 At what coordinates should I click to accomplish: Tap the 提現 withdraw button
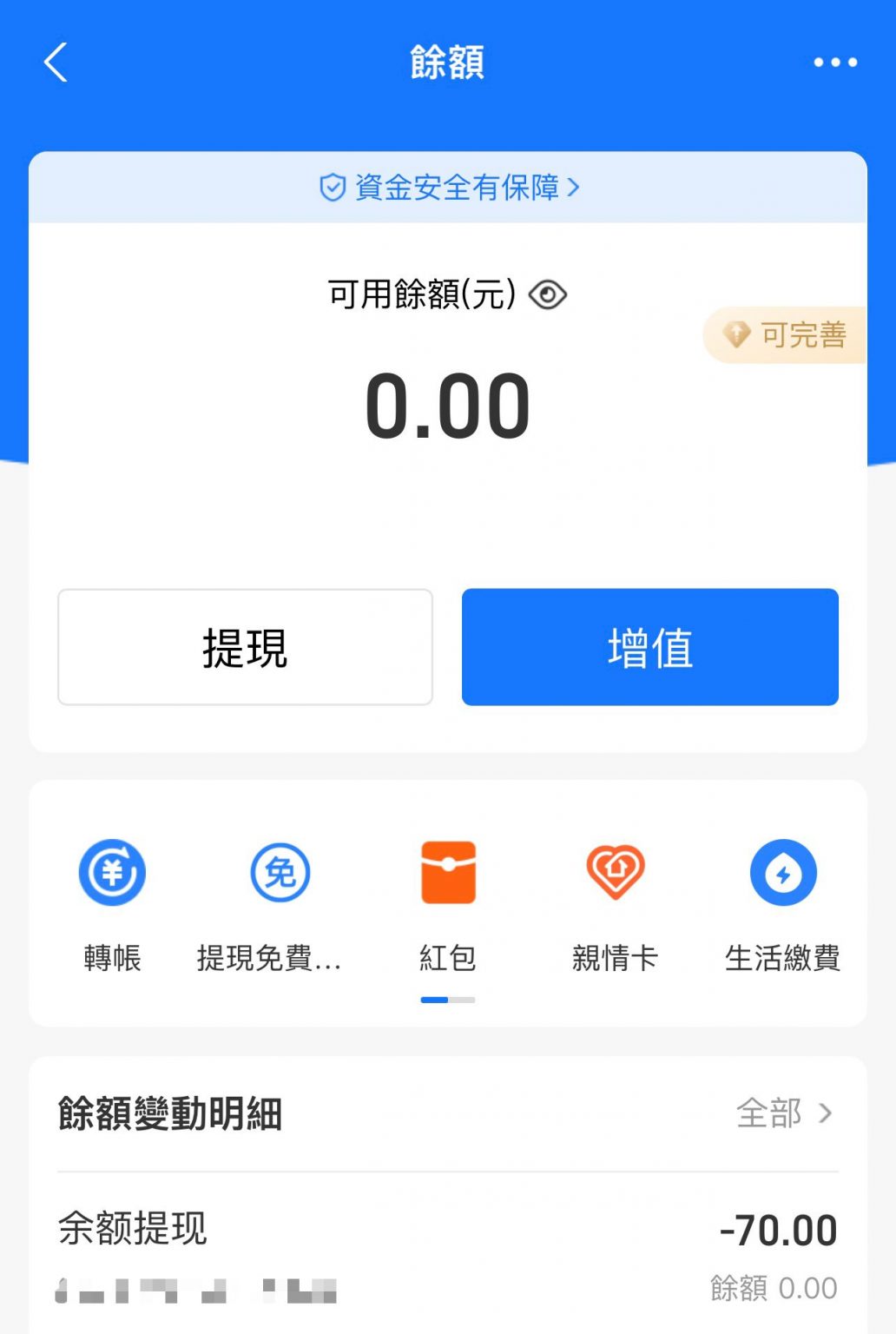pos(245,646)
